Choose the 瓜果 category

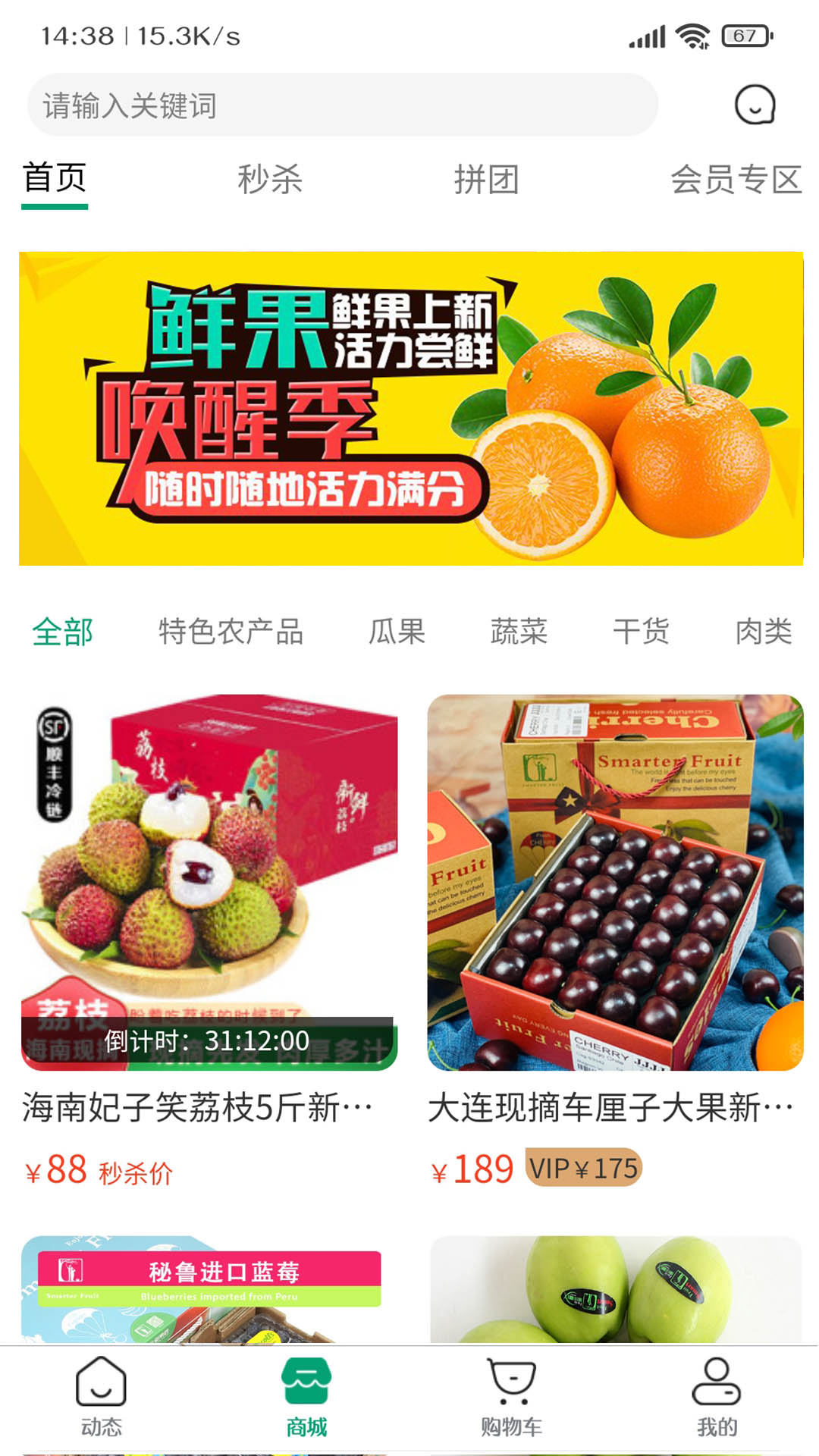397,632
